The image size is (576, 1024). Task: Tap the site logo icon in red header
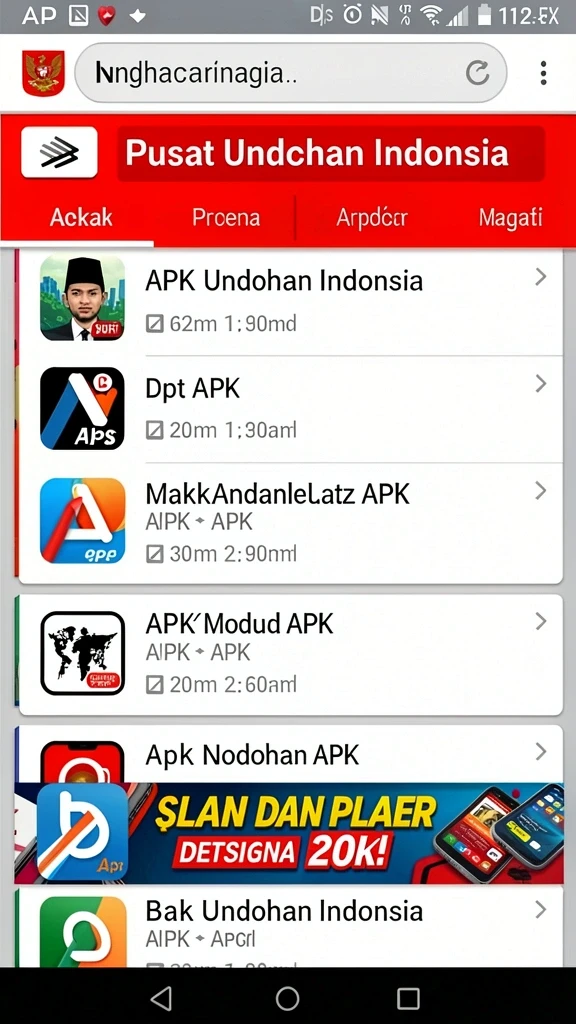(x=59, y=152)
